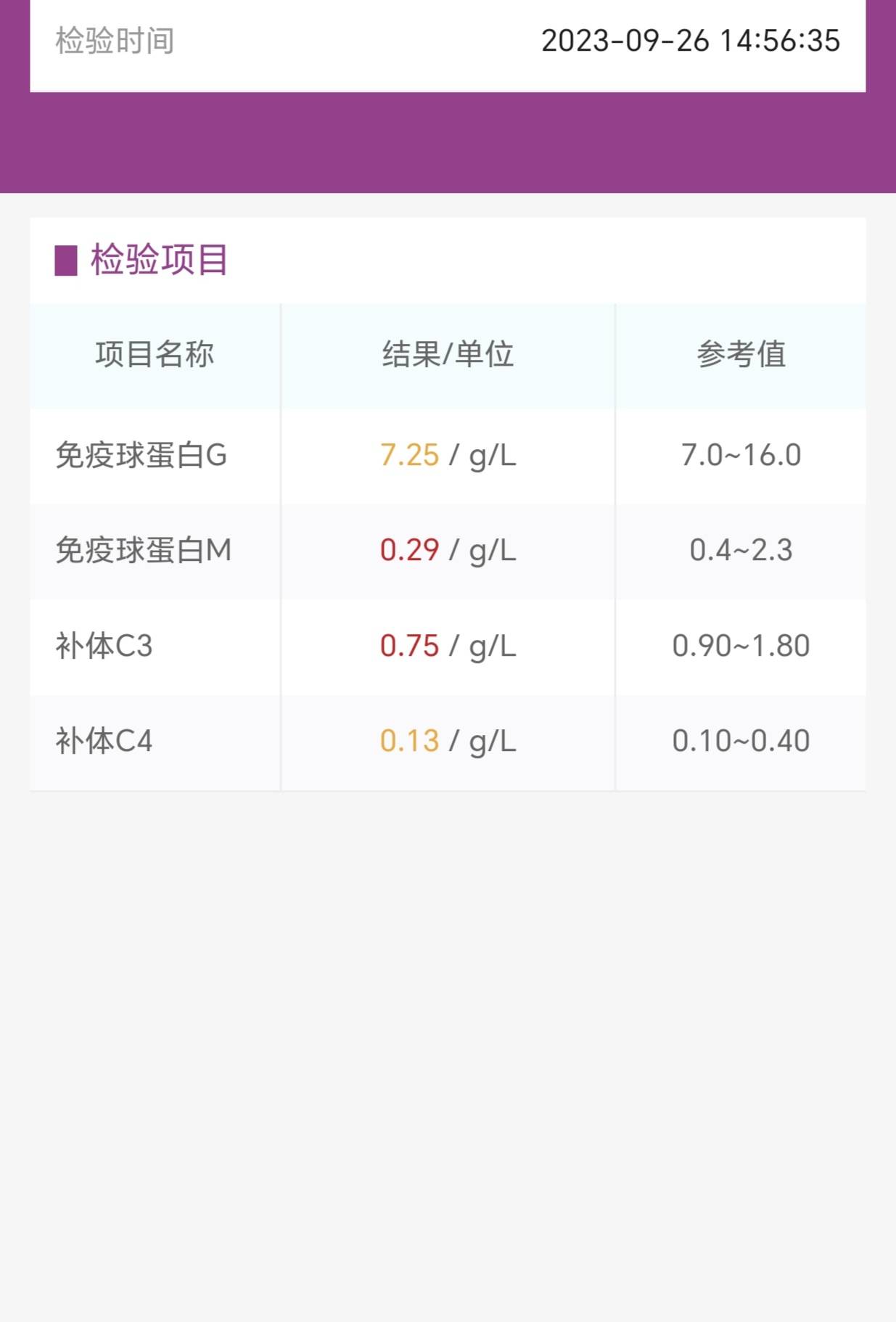Click the red result value 0.75
896x1322 pixels.
(x=408, y=644)
